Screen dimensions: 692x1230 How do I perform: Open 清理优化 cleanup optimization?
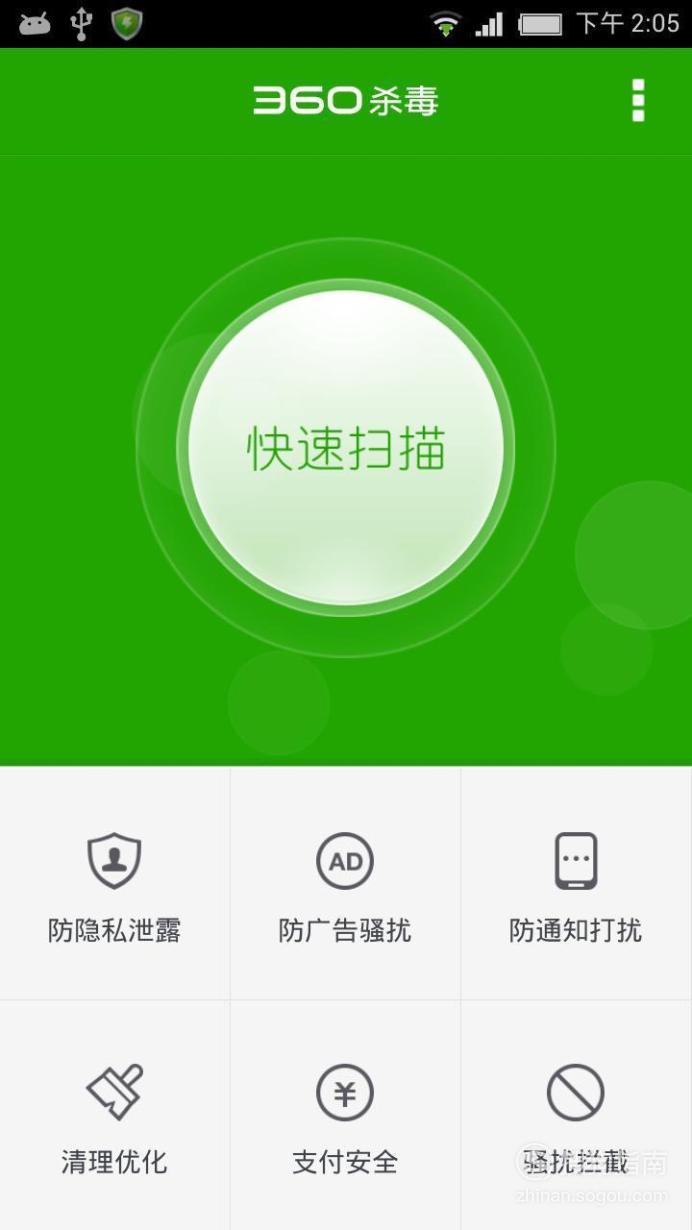click(x=115, y=1115)
